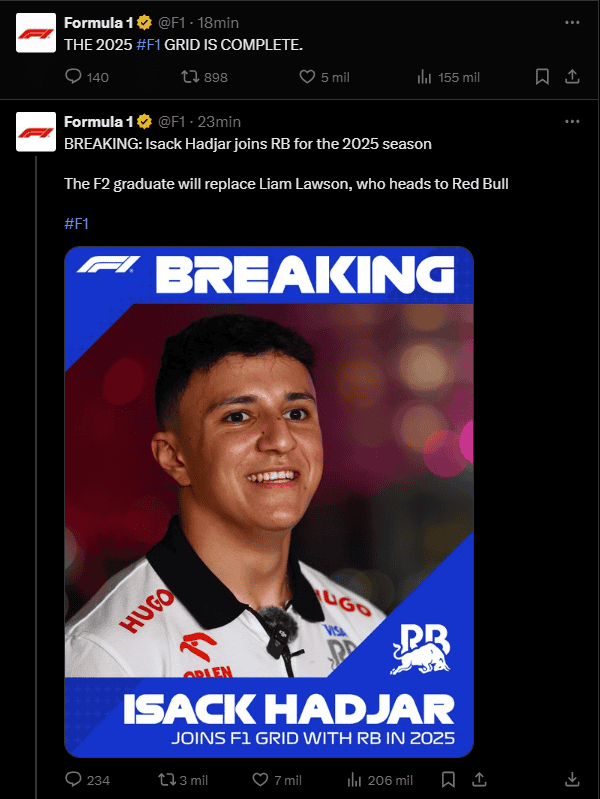This screenshot has height=799, width=600.
Task: Reply to the "GRID IS COMPLETE" post
Action: tap(73, 77)
